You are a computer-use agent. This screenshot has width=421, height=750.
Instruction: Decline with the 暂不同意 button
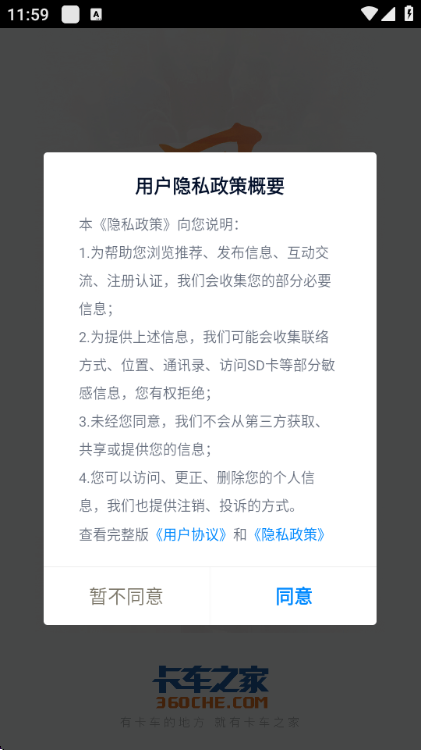(x=127, y=596)
